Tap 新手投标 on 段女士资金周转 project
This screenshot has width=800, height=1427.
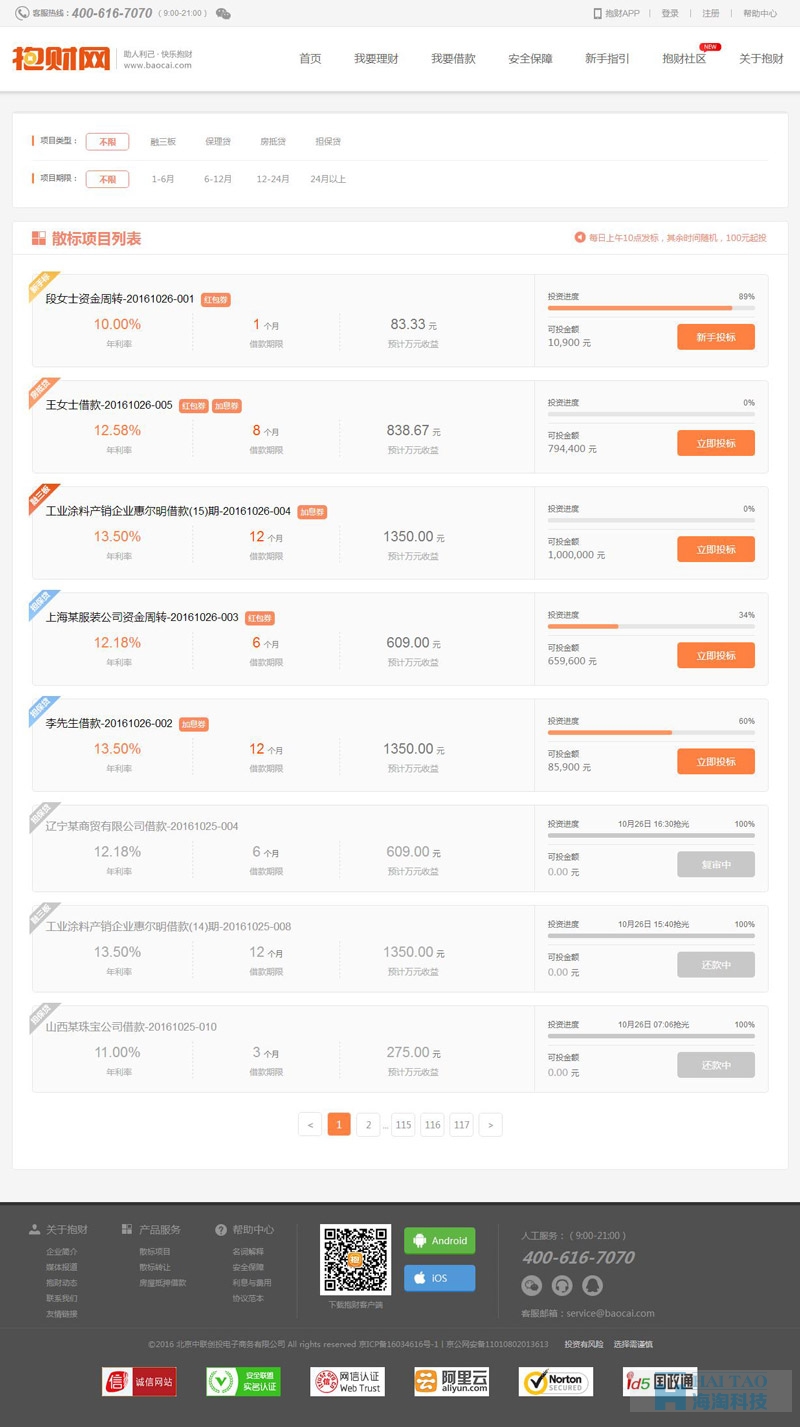[x=716, y=337]
